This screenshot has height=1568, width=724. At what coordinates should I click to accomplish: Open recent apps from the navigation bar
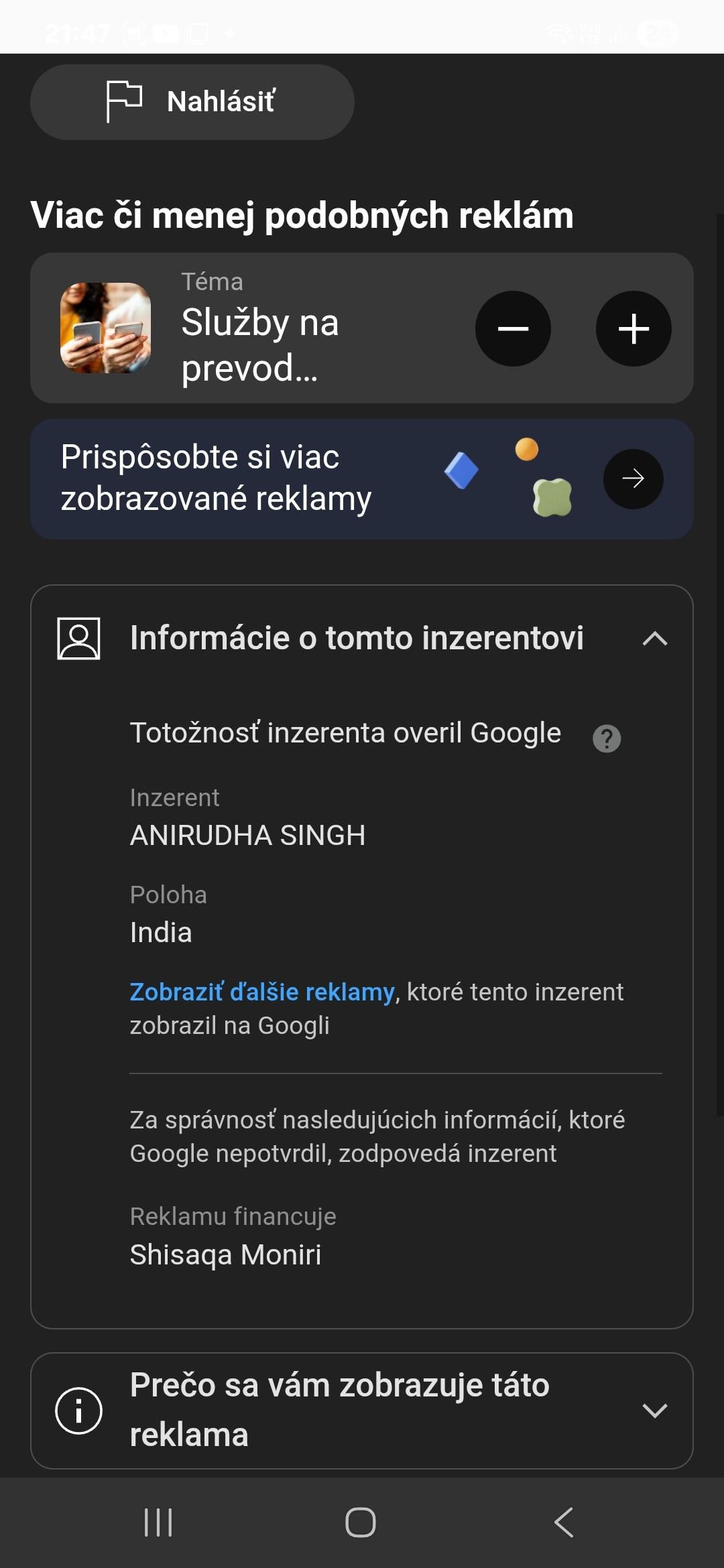159,1522
